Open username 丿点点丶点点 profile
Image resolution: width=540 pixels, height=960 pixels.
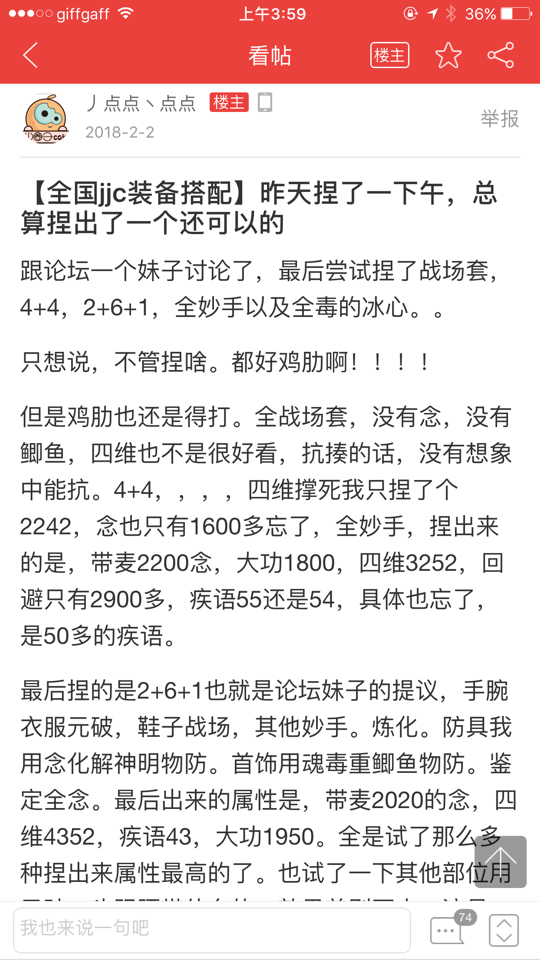pyautogui.click(x=140, y=103)
